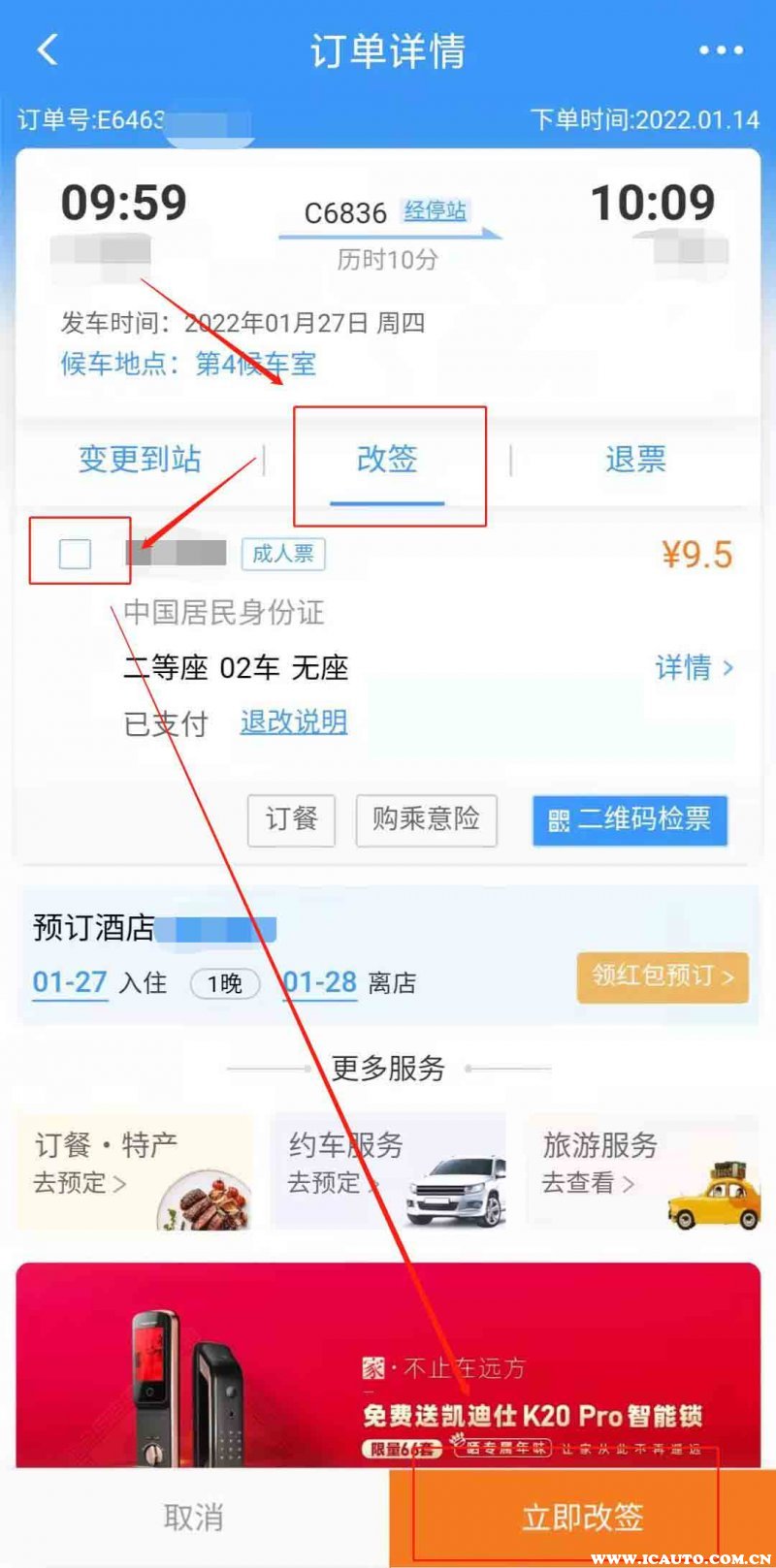Switch to the 变更到站 tab
The image size is (776, 1568).
point(140,459)
